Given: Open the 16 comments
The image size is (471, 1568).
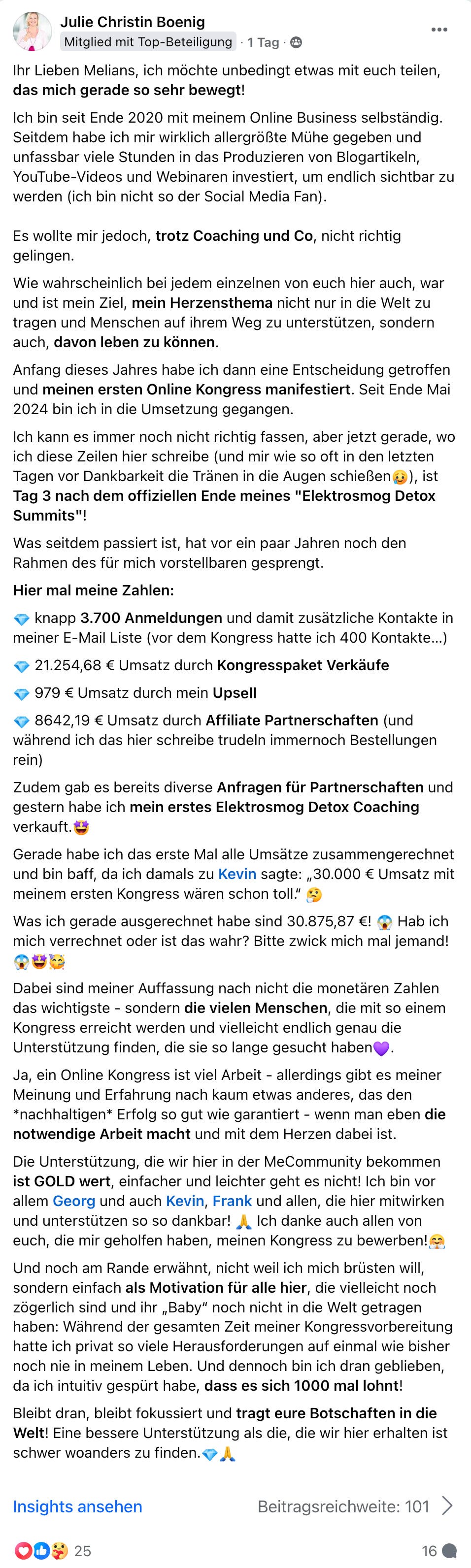Looking at the screenshot, I should point(438,1550).
